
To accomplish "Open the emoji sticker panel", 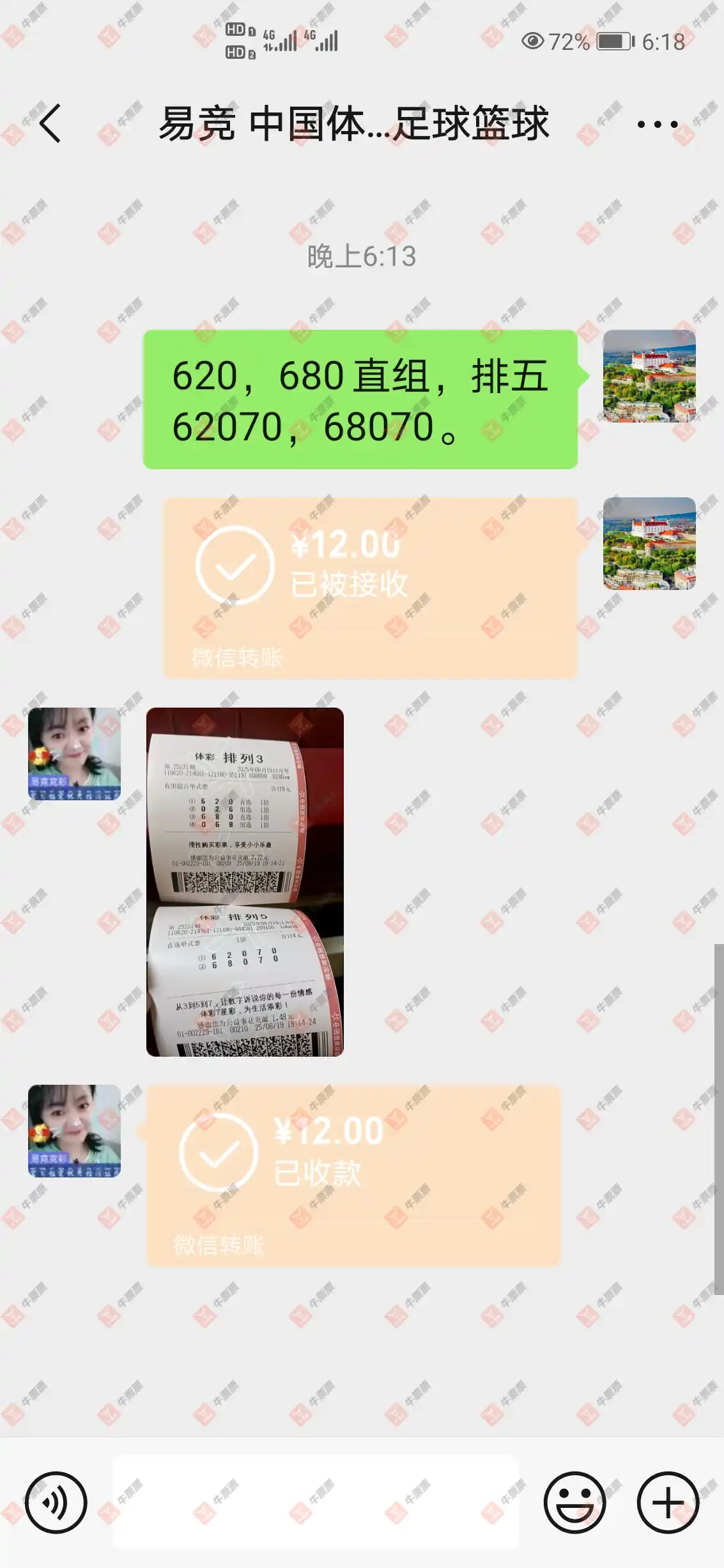I will pyautogui.click(x=574, y=1503).
